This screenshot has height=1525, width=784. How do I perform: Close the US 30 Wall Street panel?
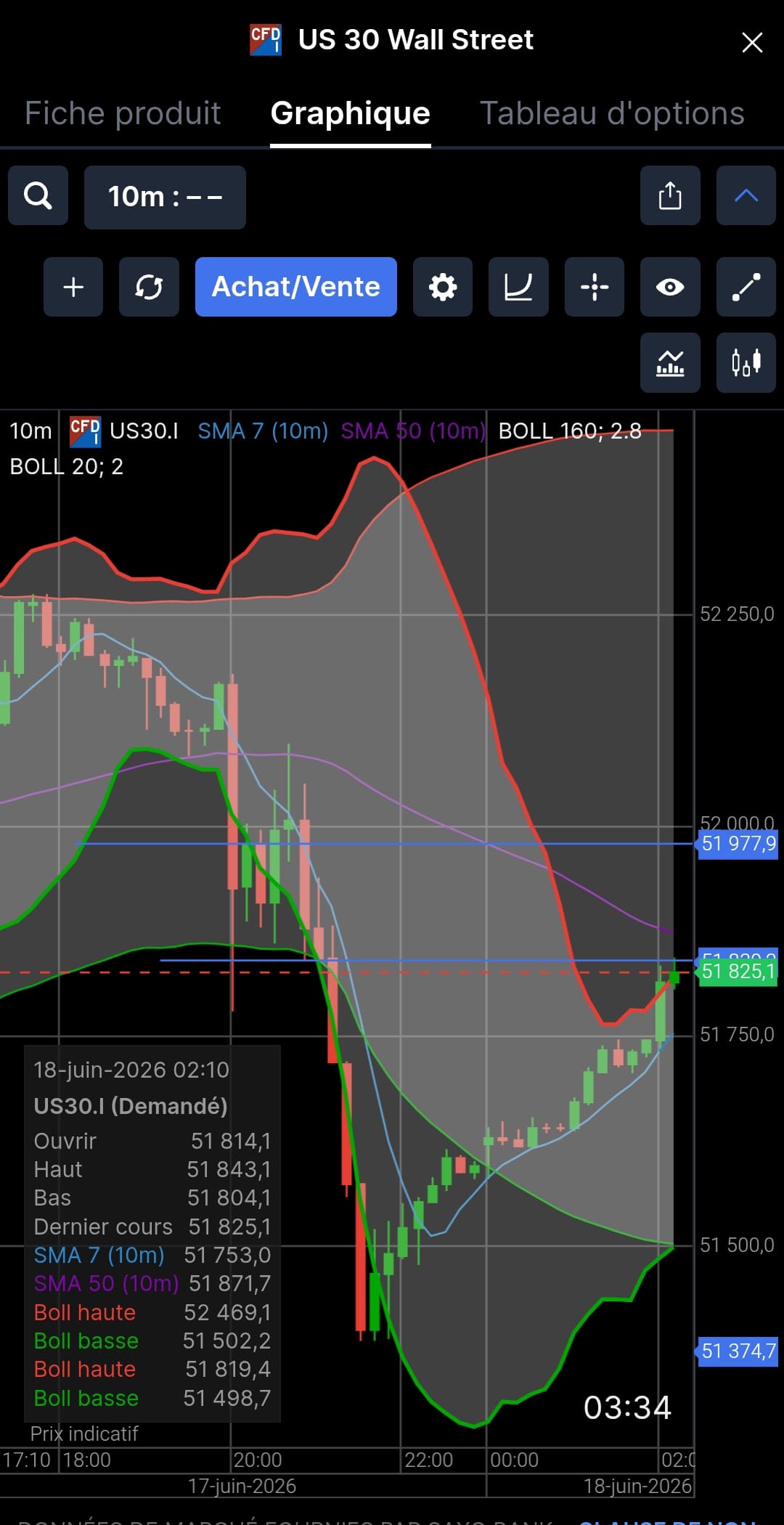point(752,42)
